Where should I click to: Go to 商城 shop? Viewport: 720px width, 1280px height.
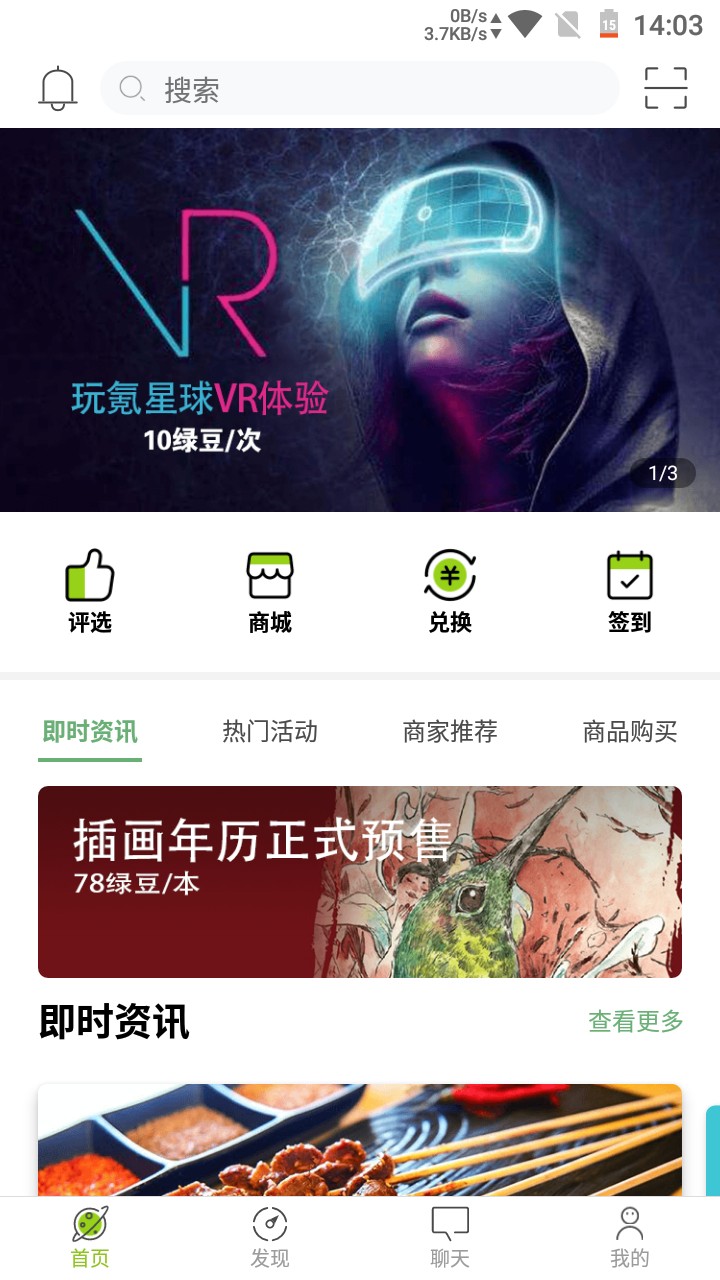pyautogui.click(x=270, y=592)
